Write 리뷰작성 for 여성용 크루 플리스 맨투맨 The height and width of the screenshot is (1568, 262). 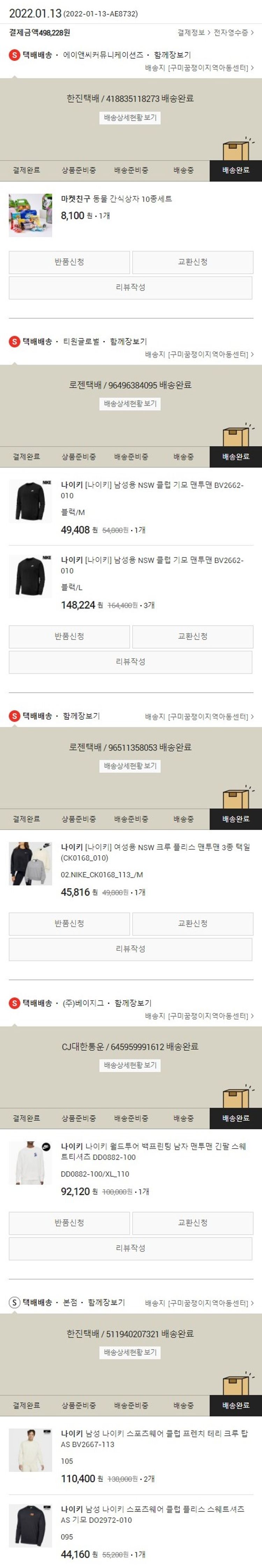click(130, 948)
